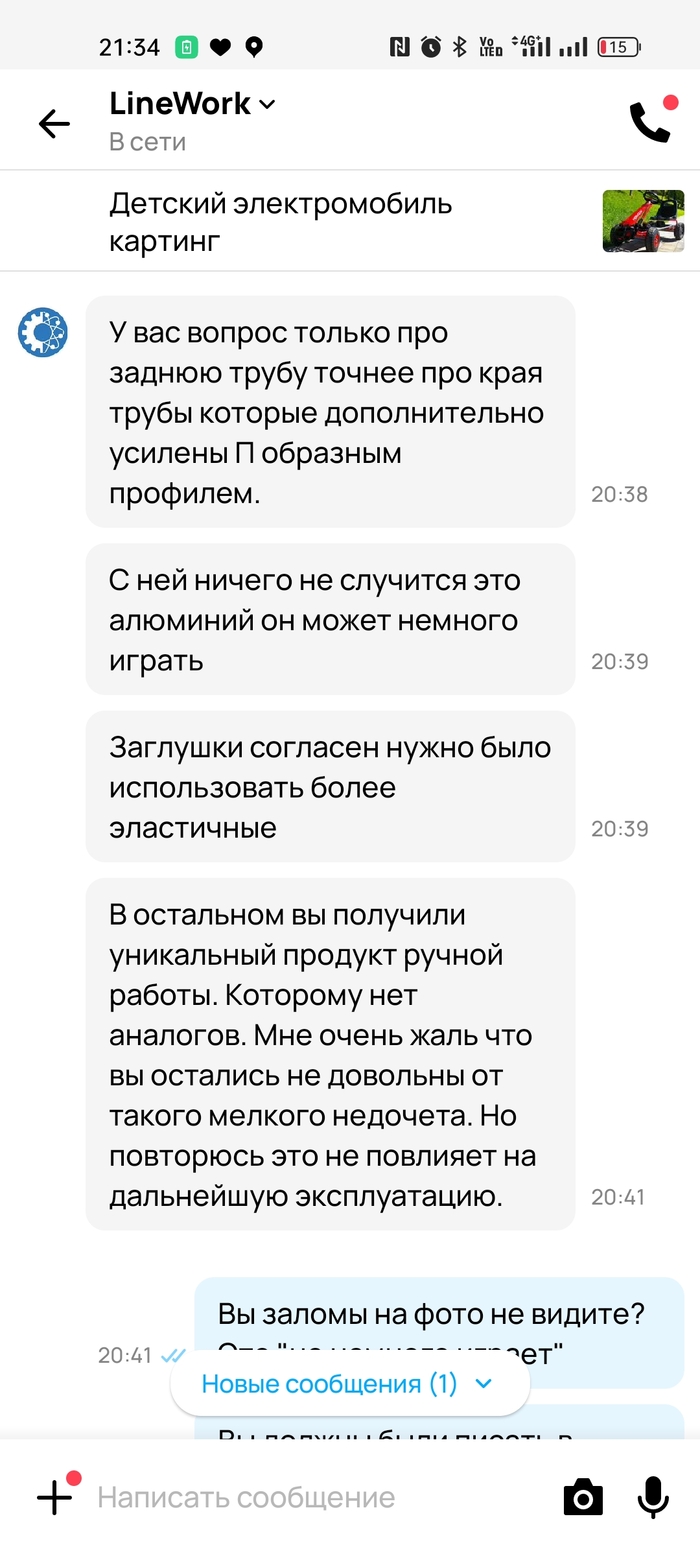Jump to Новые сообщения (1)
The image size is (700, 1556).
coord(350,1384)
